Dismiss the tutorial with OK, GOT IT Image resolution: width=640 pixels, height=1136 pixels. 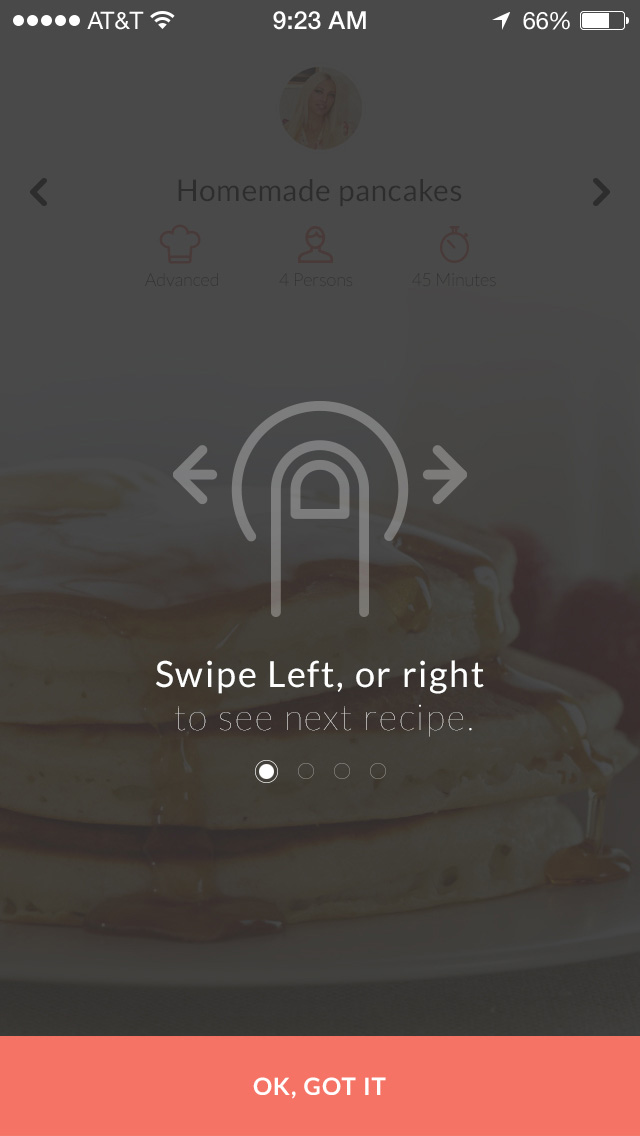(320, 1086)
